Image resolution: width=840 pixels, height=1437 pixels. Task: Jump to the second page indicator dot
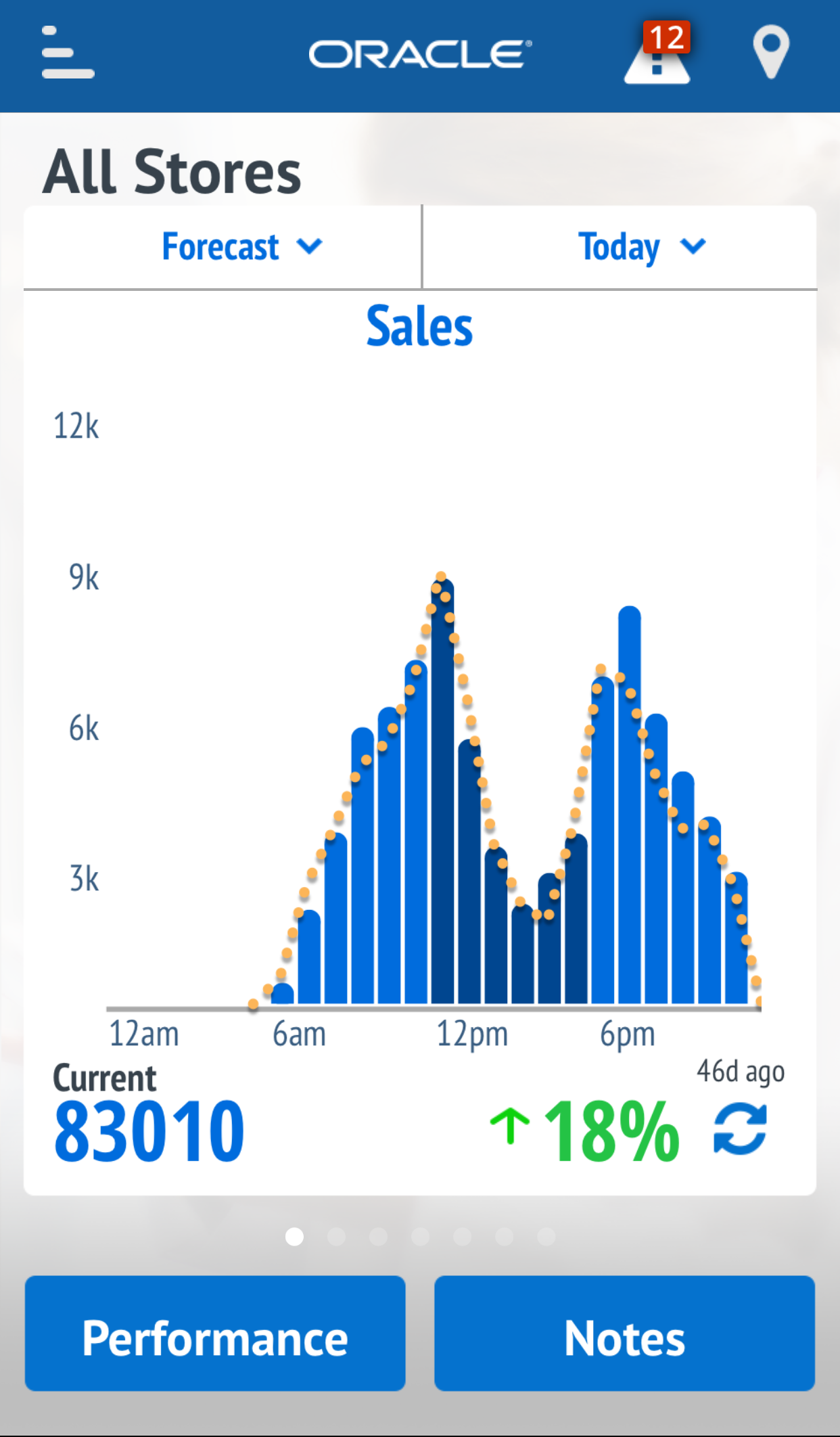336,1237
